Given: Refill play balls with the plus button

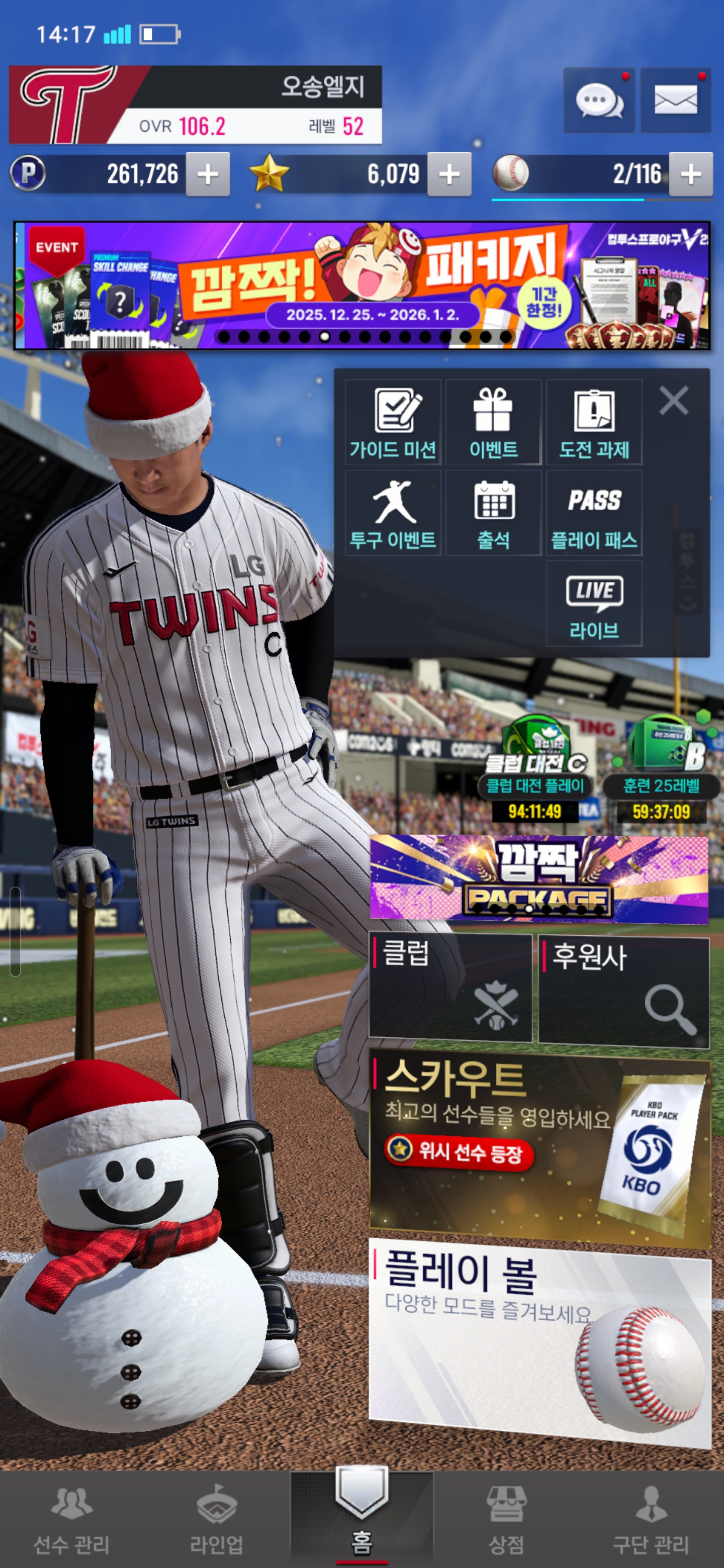Looking at the screenshot, I should pyautogui.click(x=690, y=175).
